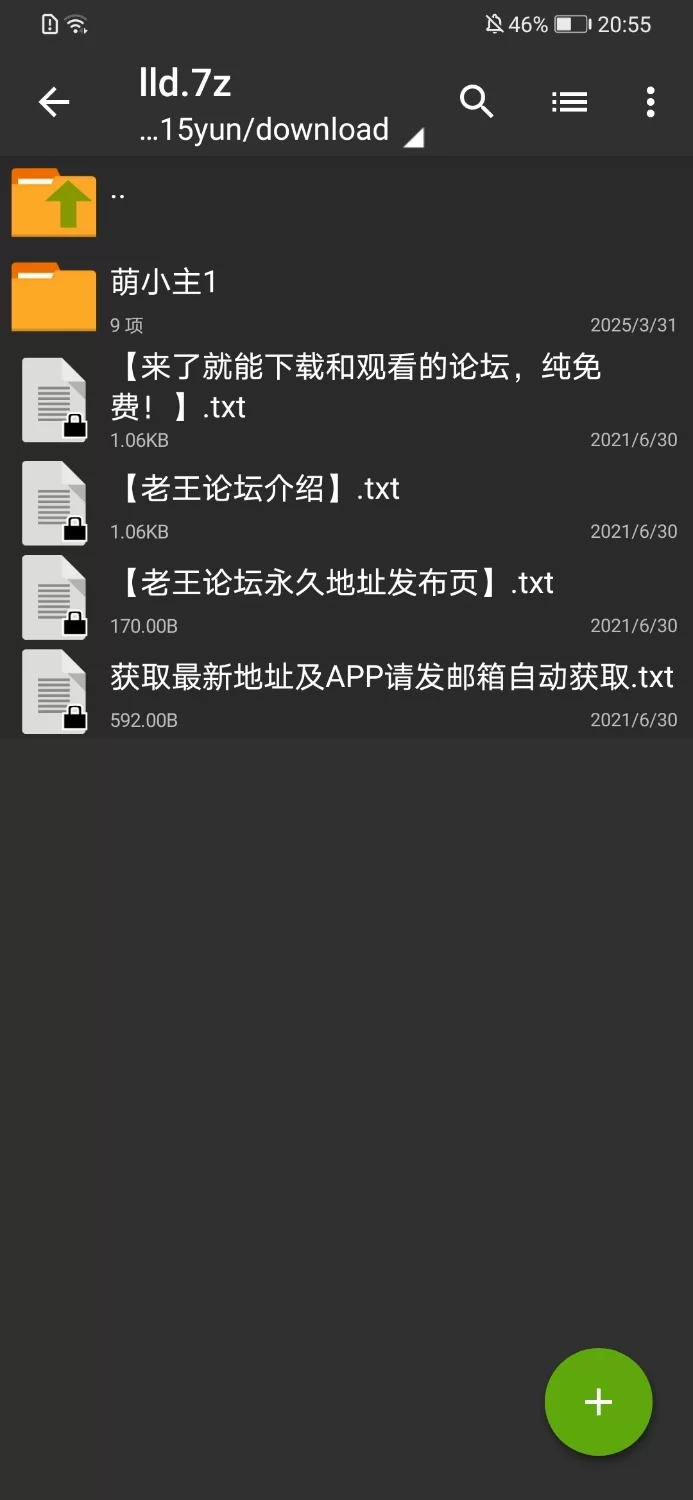Tap the green plus floating button
The width and height of the screenshot is (693, 1500).
tap(598, 1402)
